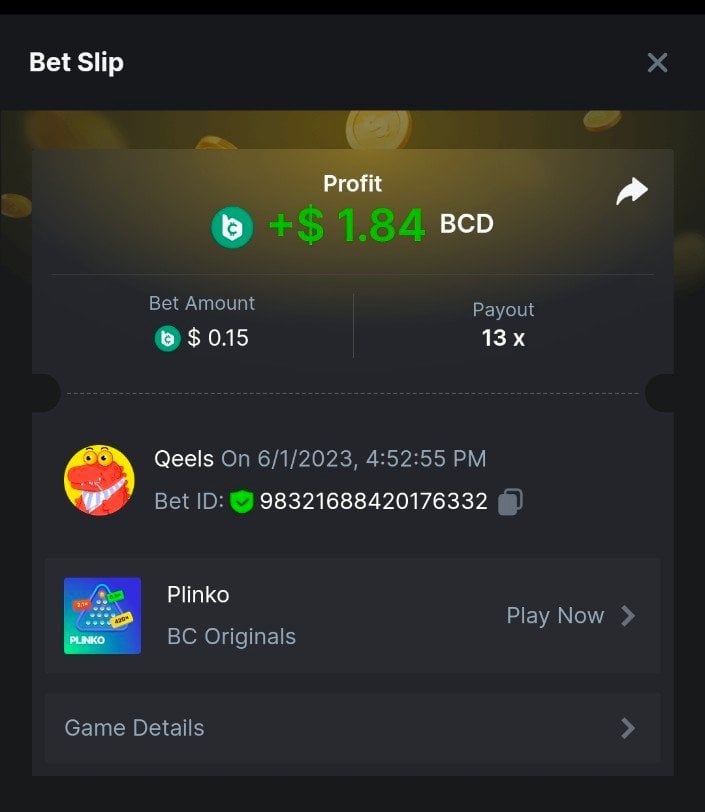Close the Bet Slip dialog
This screenshot has width=705, height=812.
pyautogui.click(x=657, y=63)
